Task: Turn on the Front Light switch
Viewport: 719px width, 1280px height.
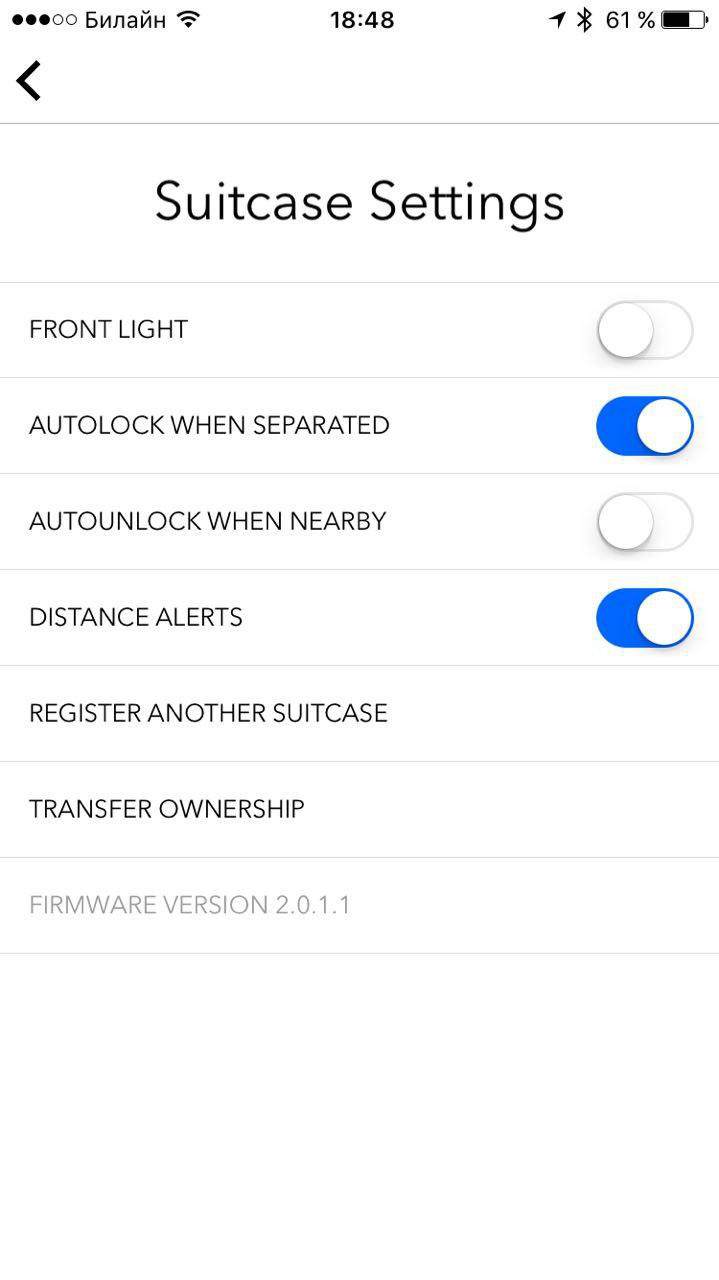Action: [x=644, y=330]
